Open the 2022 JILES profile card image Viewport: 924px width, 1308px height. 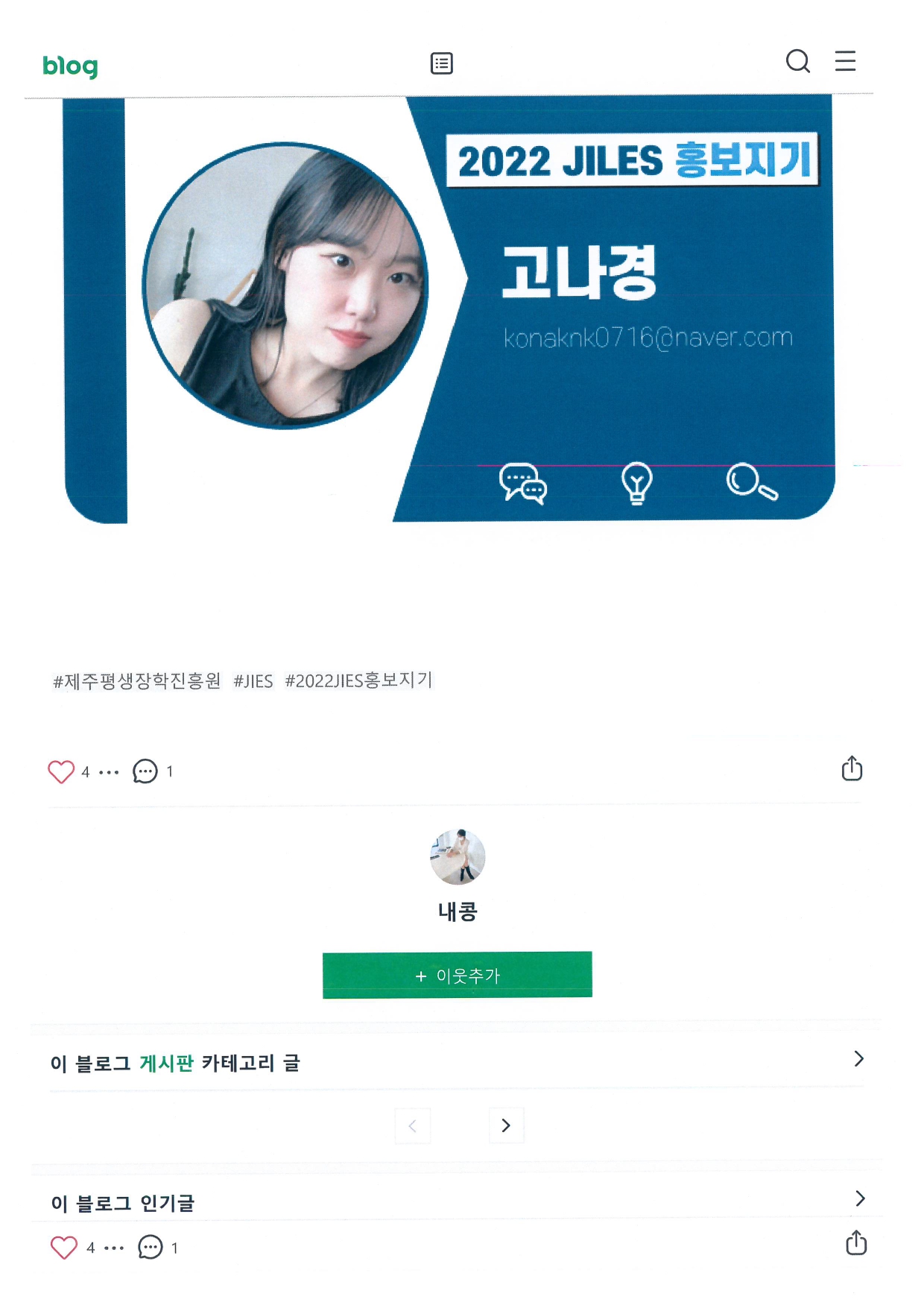449,309
